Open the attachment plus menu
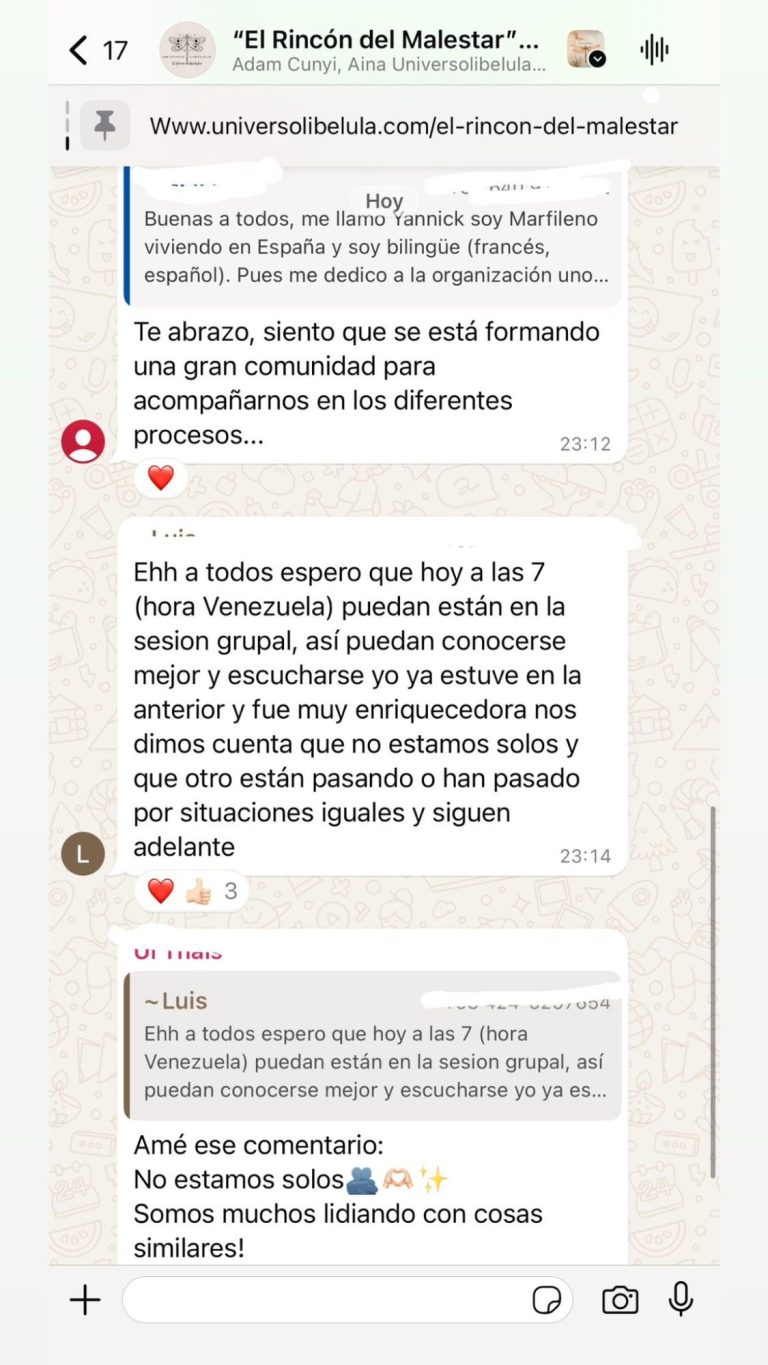Viewport: 768px width, 1365px height. [85, 1299]
